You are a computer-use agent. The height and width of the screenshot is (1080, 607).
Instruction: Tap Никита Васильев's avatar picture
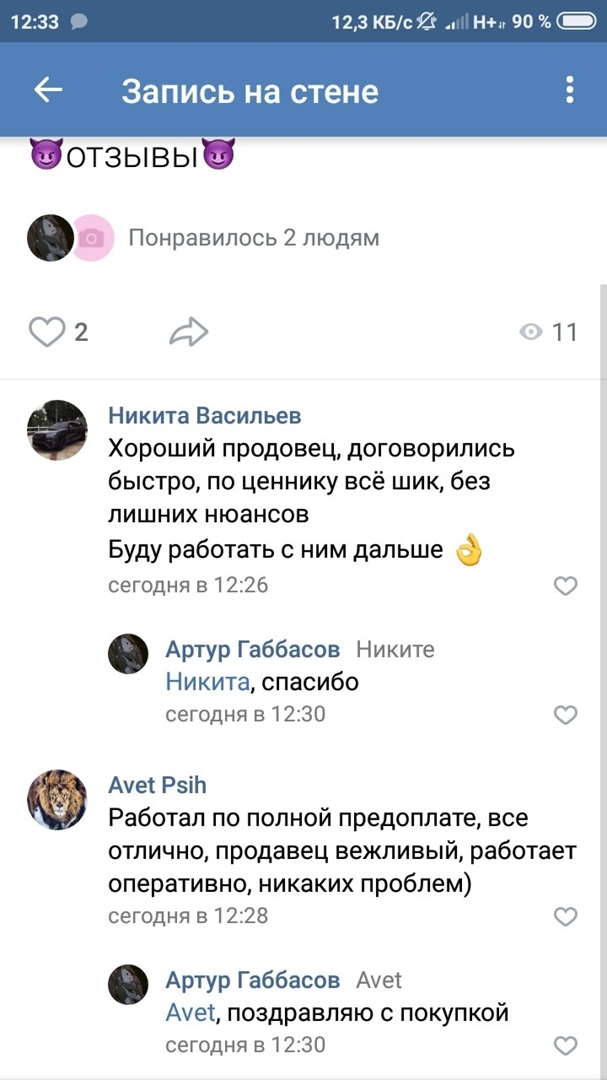(x=56, y=430)
